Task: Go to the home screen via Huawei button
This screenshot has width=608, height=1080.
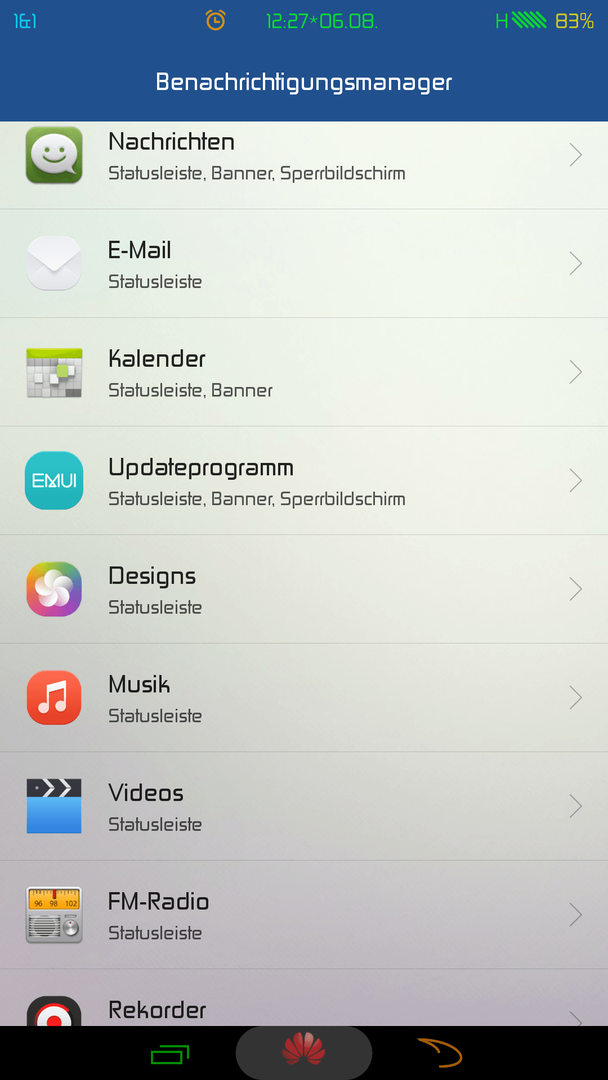Action: tap(304, 1053)
